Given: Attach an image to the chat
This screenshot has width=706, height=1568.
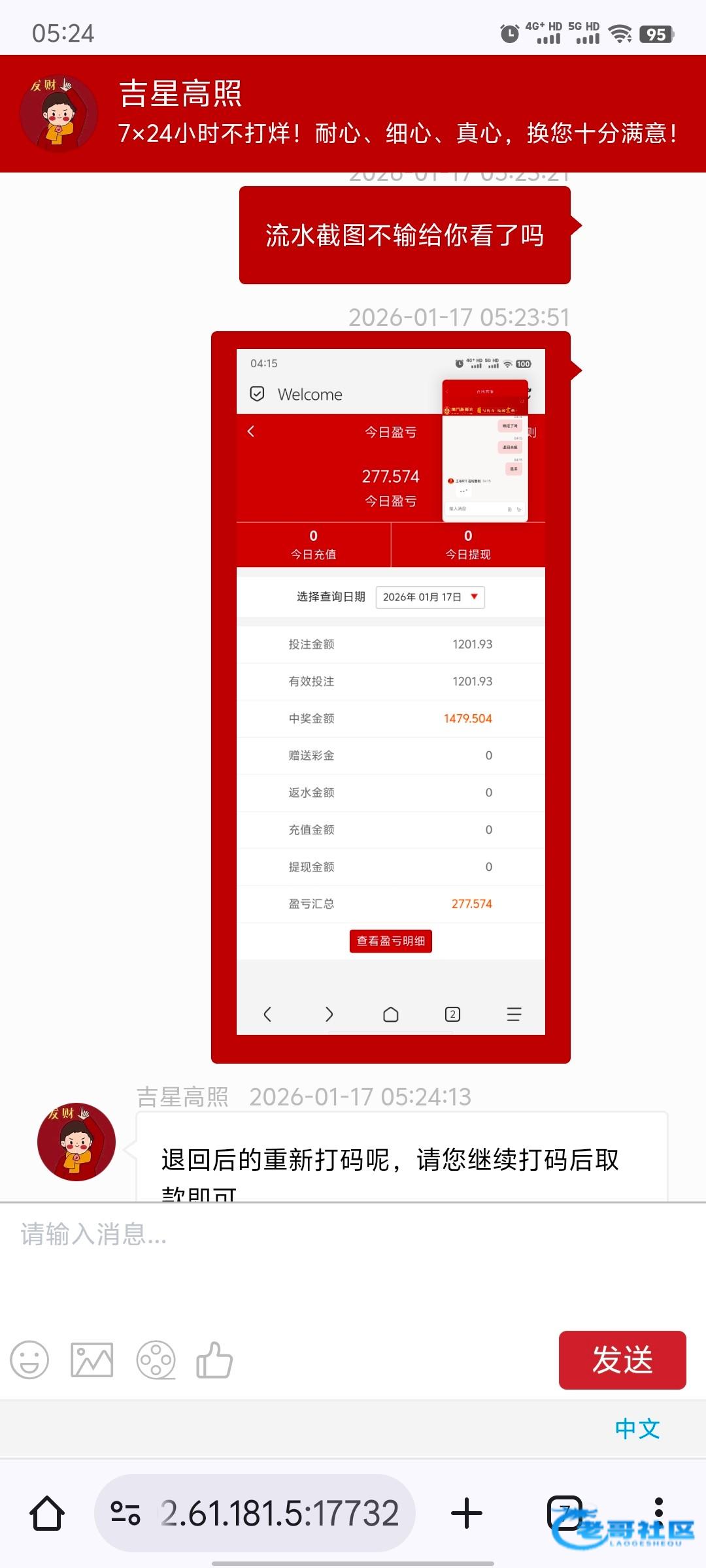Looking at the screenshot, I should [x=92, y=1360].
